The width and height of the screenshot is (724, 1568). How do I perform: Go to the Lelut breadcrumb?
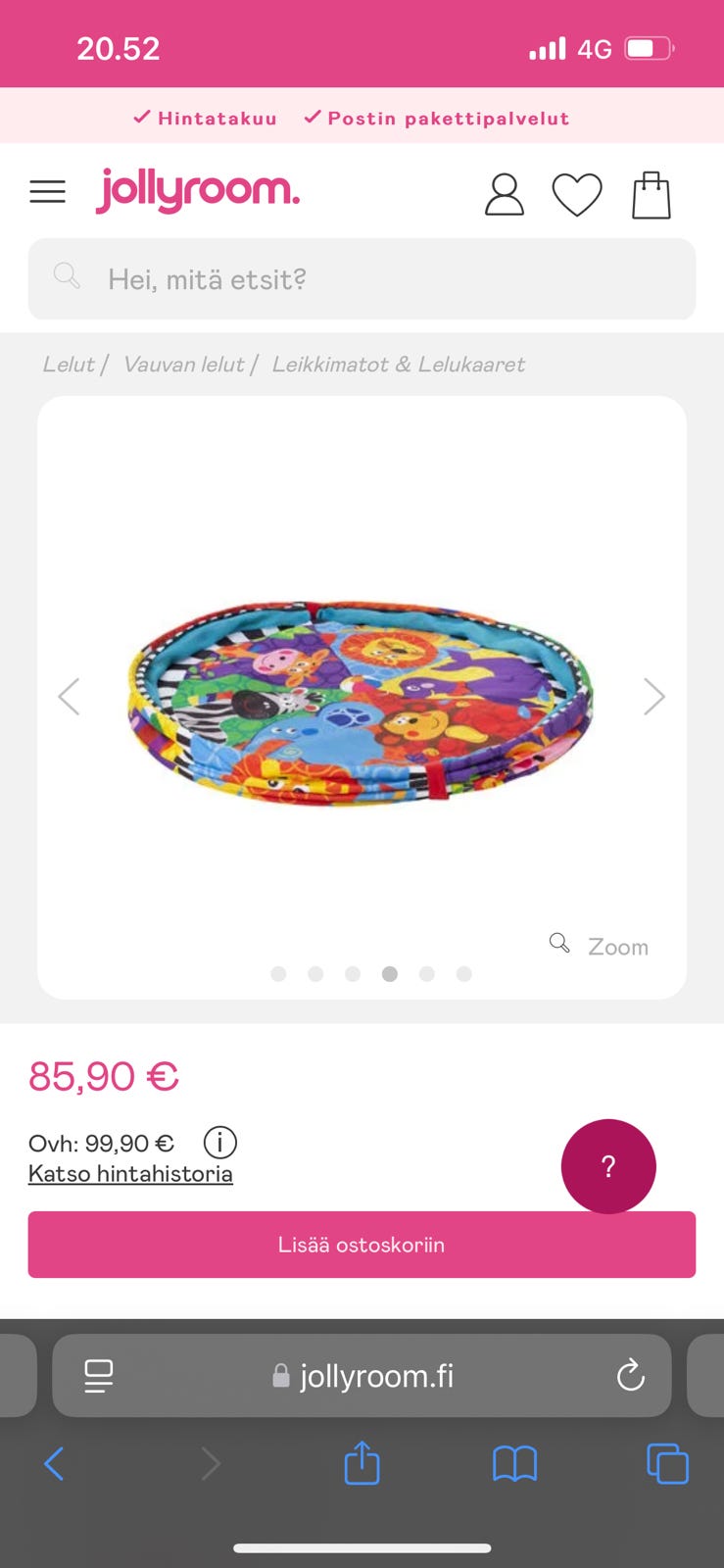69,365
